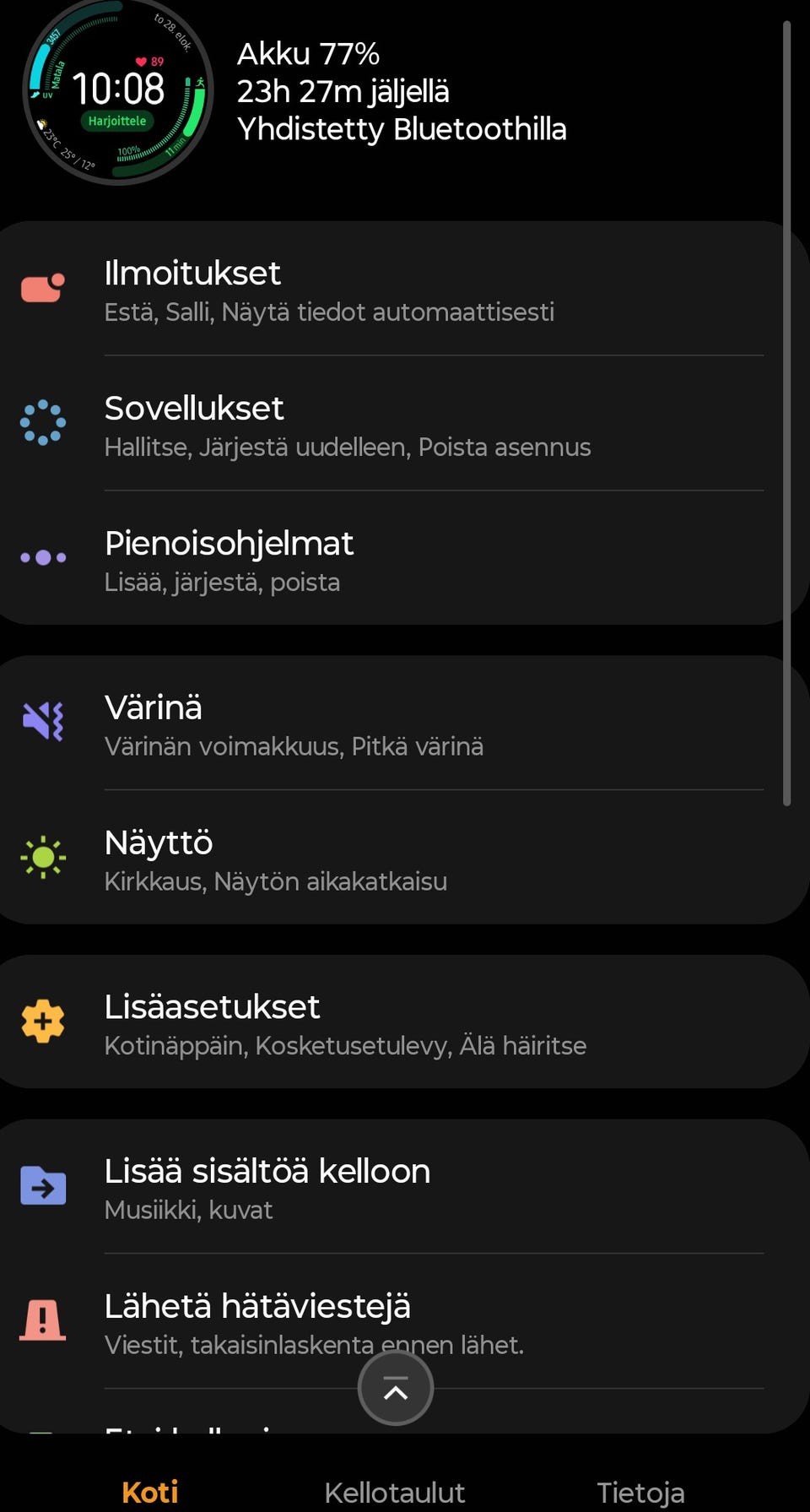Click the Akku 77% battery status
This screenshot has height=1512, width=810.
click(308, 53)
